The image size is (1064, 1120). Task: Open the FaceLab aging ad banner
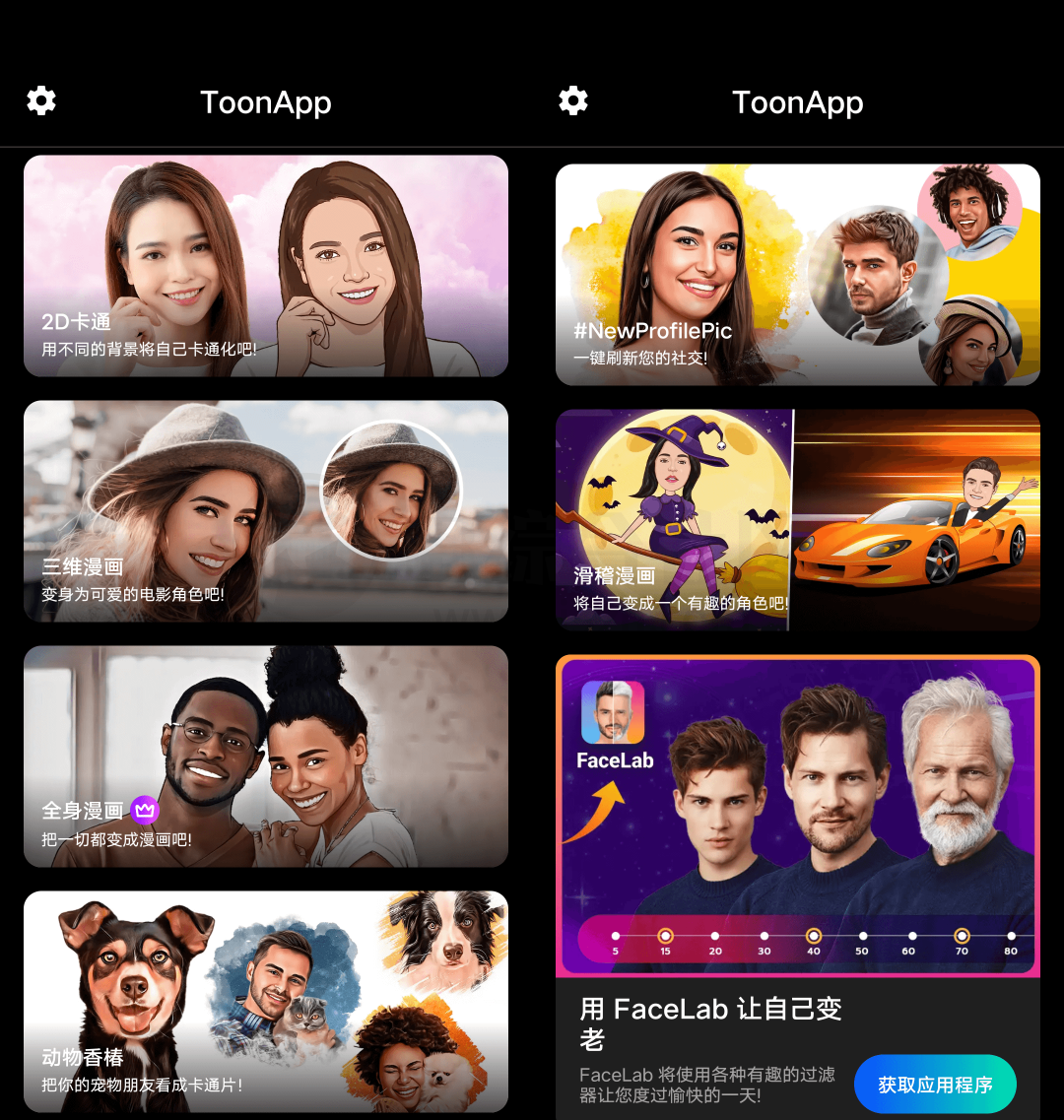pyautogui.click(x=798, y=817)
